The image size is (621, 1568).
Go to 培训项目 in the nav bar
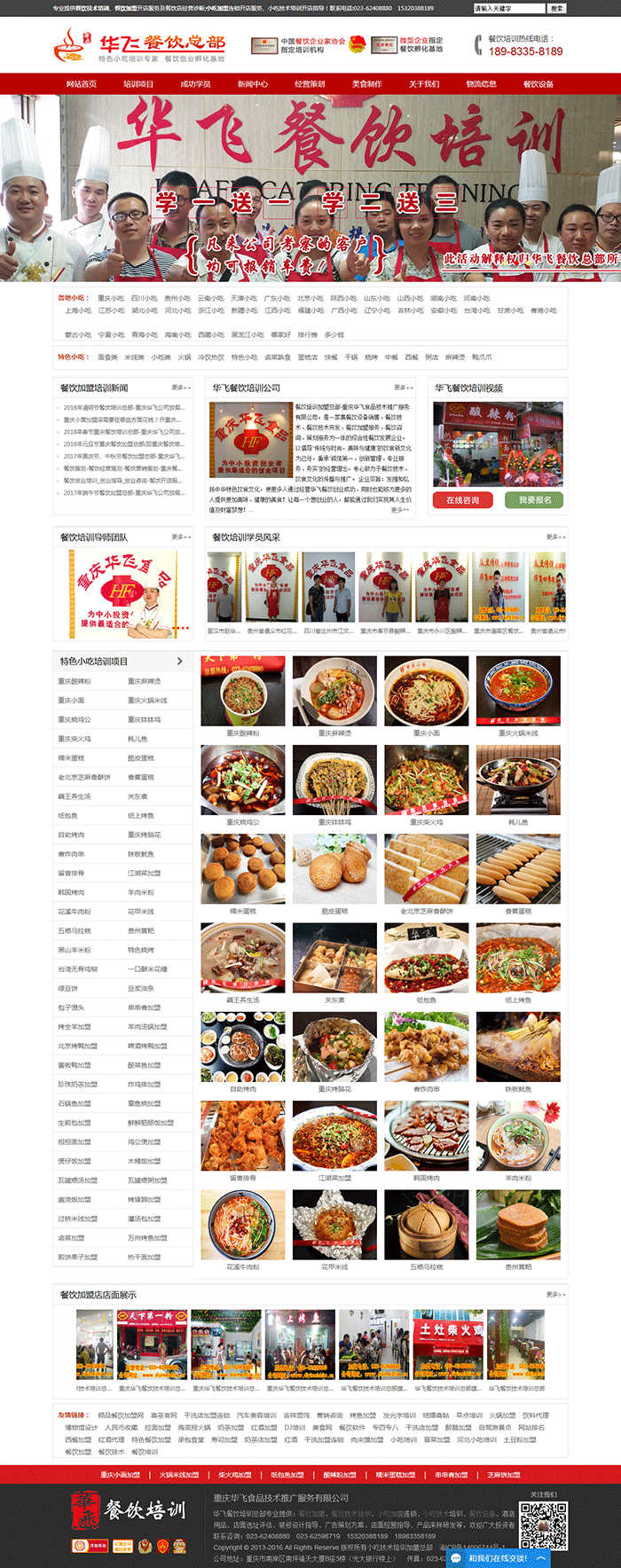[x=138, y=84]
